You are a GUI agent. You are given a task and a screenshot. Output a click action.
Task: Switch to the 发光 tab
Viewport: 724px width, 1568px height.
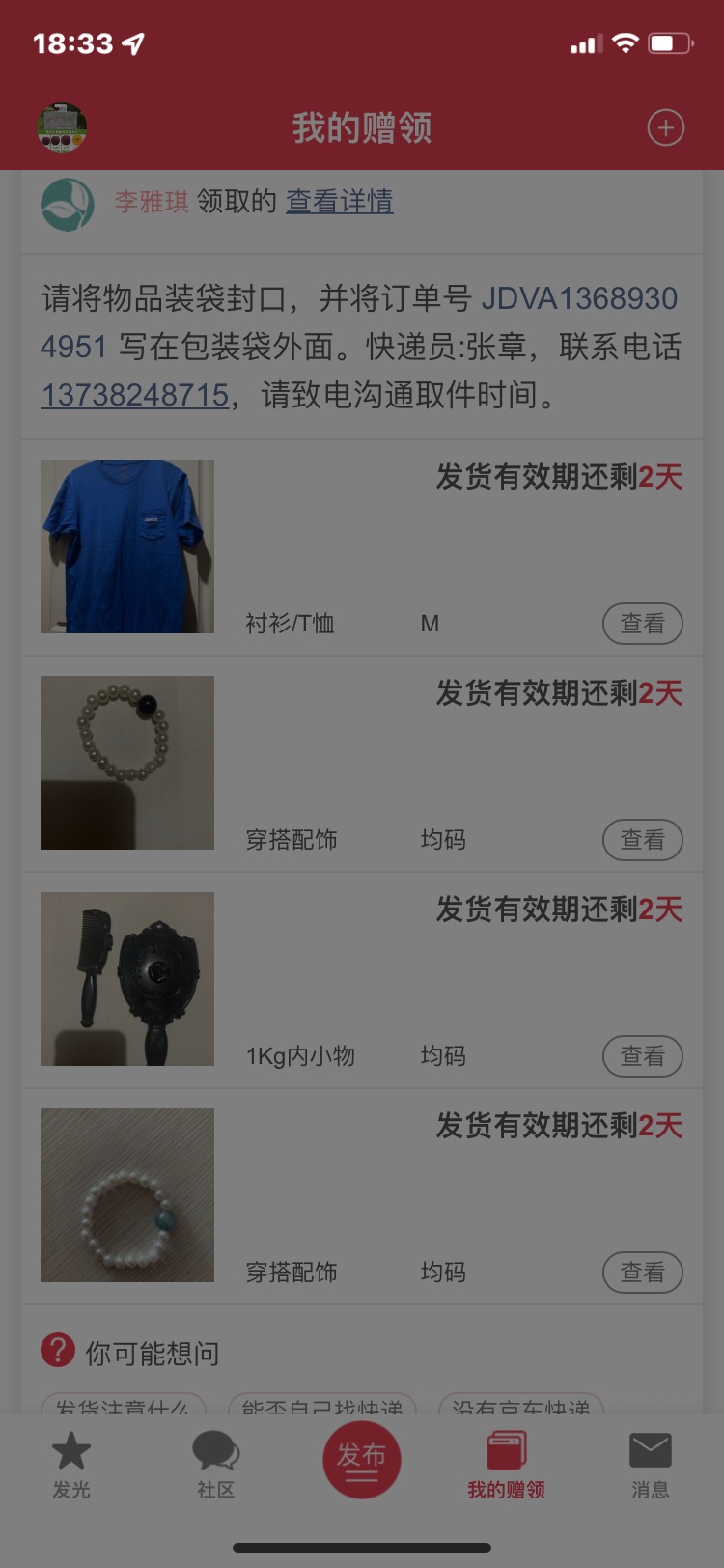(71, 1465)
